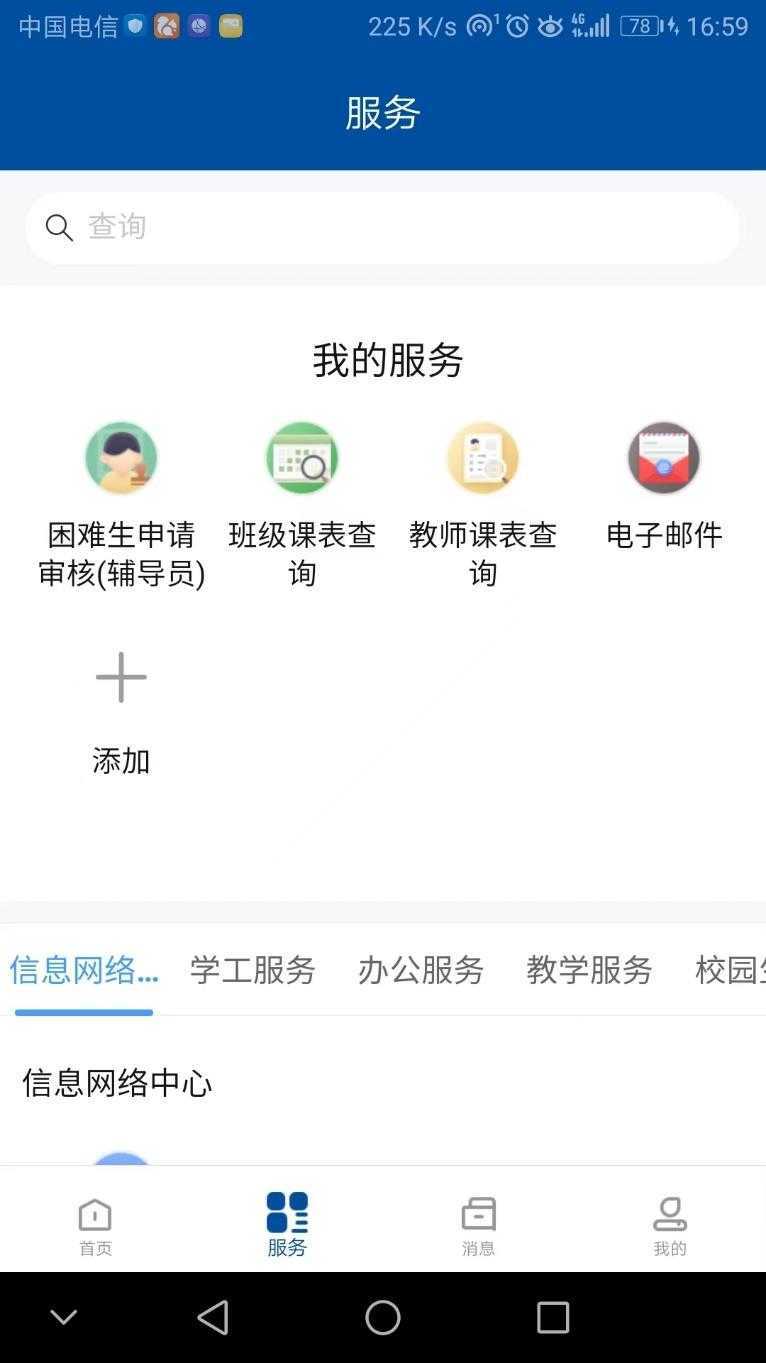Switch to the 教学服务 tab
Viewport: 766px width, 1363px height.
[589, 970]
